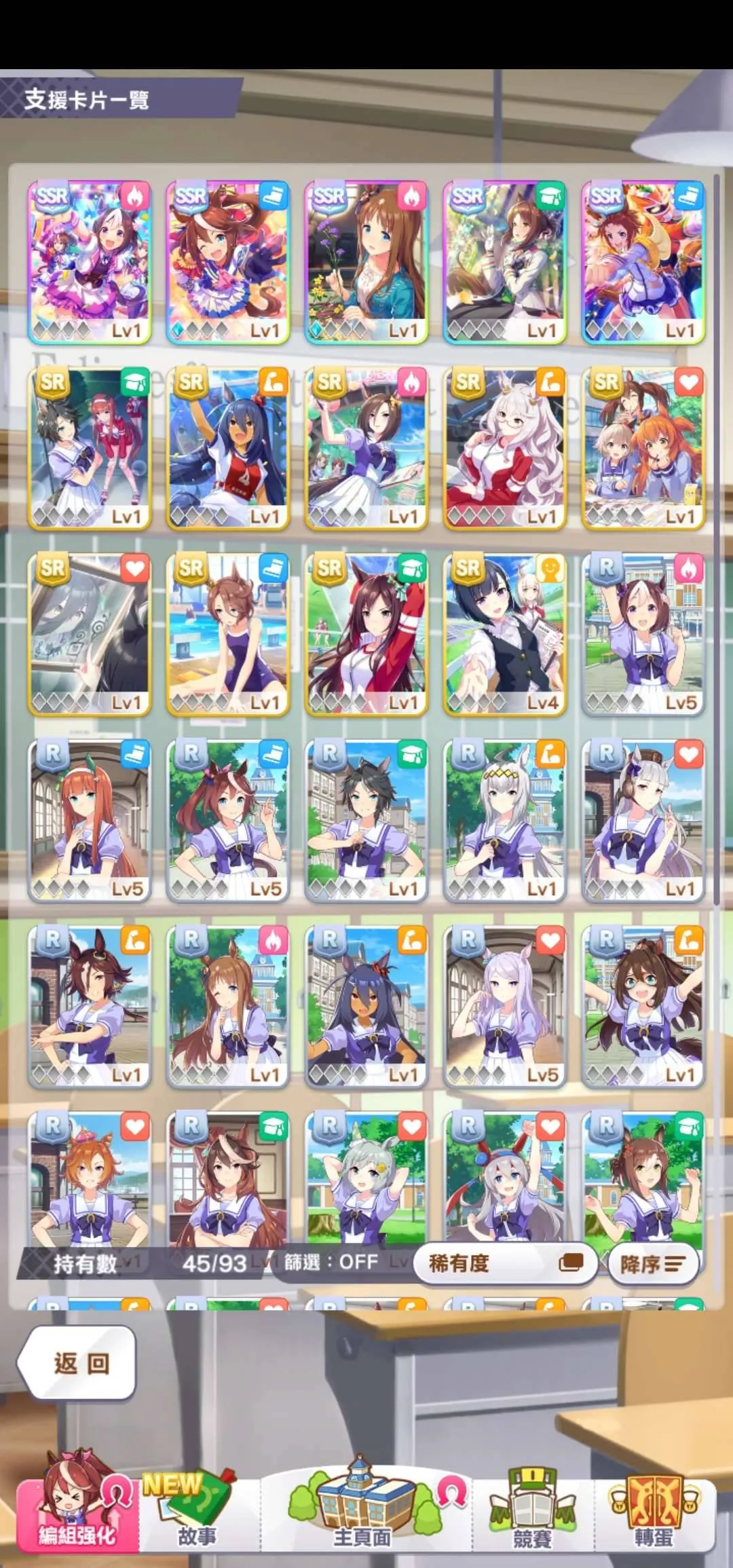Open the SSR card of girl holding flowers
Screen dimensions: 733x1568
click(366, 262)
